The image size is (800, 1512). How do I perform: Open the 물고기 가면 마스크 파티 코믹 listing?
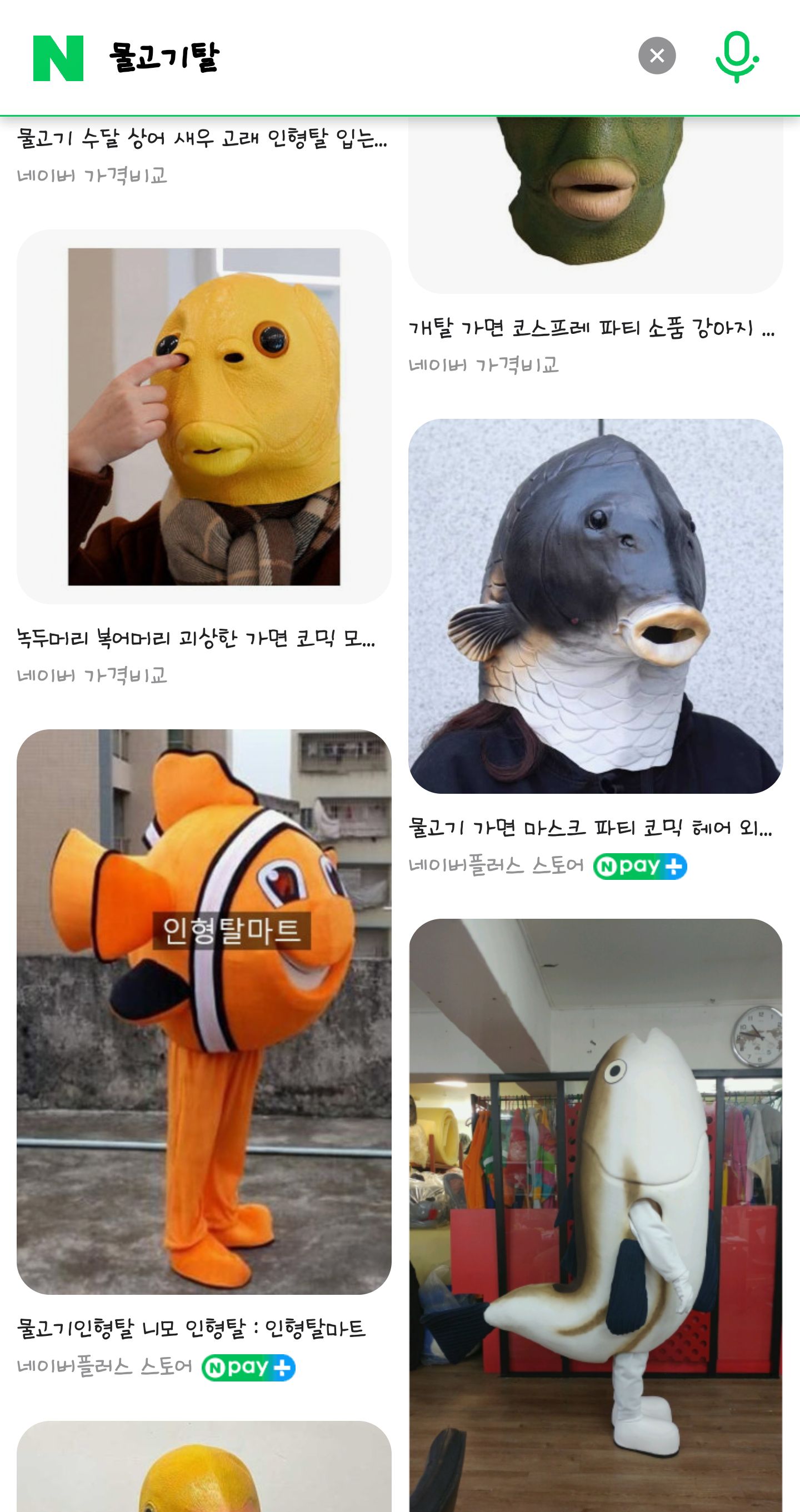point(590,828)
